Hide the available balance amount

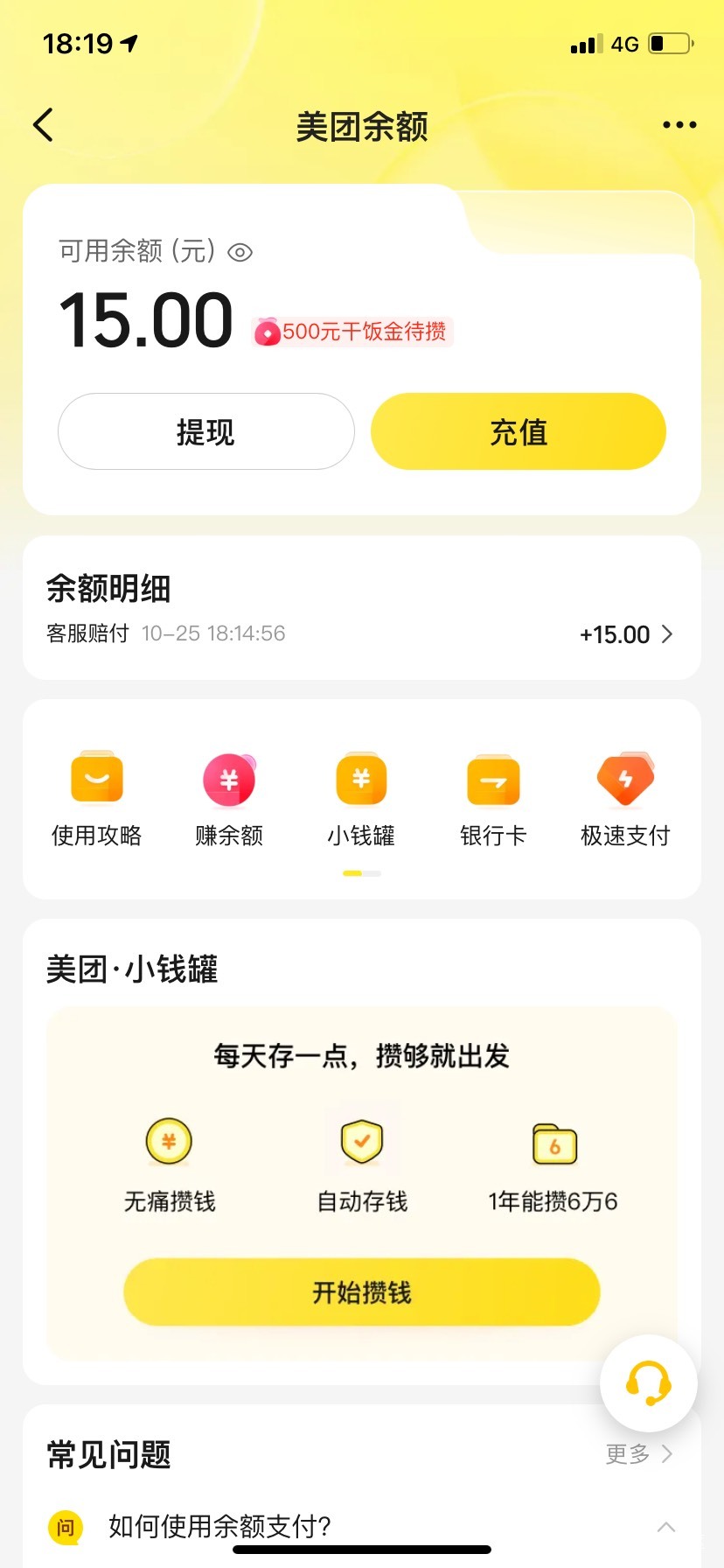point(240,253)
